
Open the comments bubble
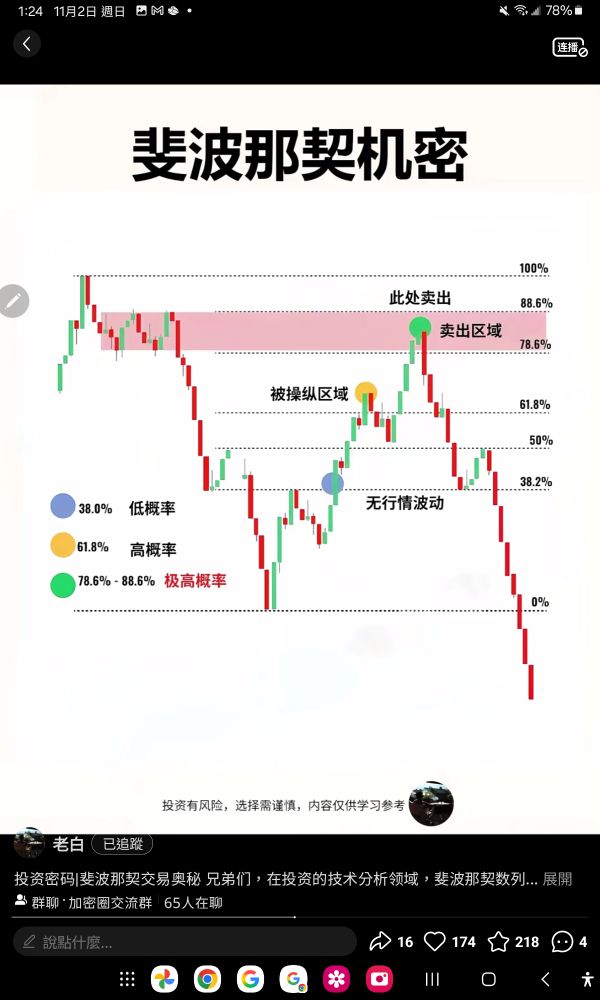[562, 941]
